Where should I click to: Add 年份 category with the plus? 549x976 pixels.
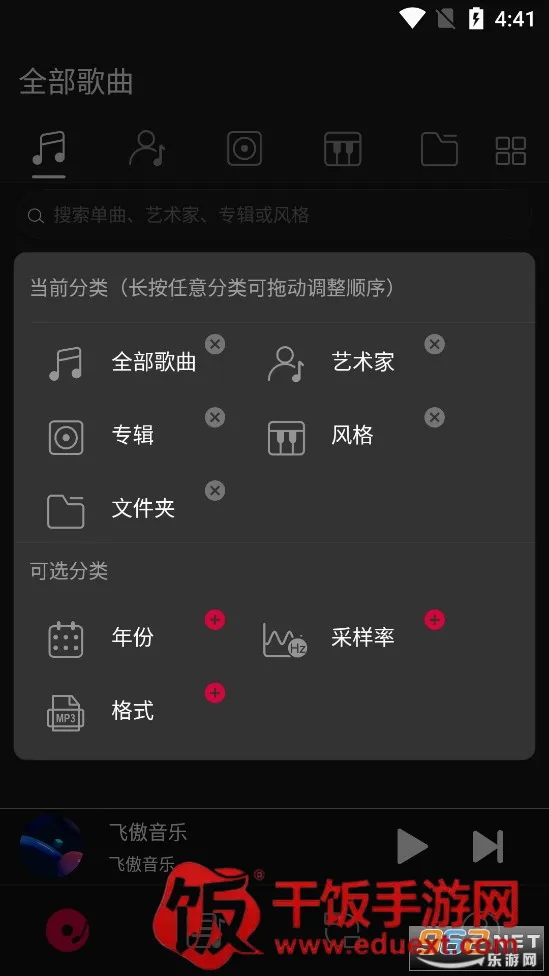(215, 620)
